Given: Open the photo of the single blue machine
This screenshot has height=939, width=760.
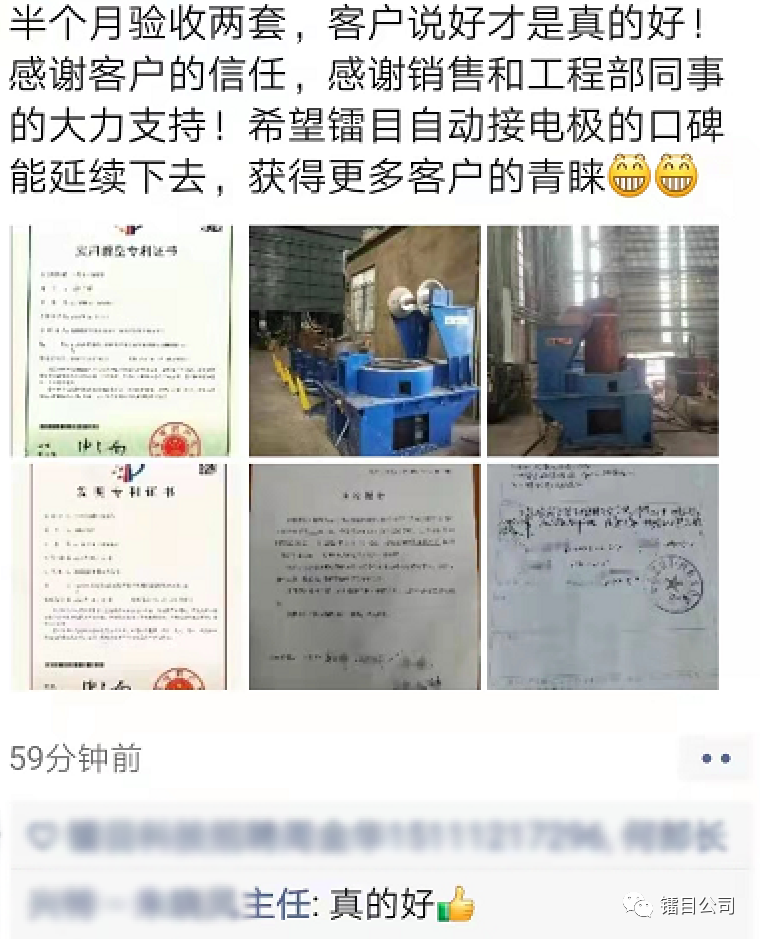Looking at the screenshot, I should pos(602,340).
